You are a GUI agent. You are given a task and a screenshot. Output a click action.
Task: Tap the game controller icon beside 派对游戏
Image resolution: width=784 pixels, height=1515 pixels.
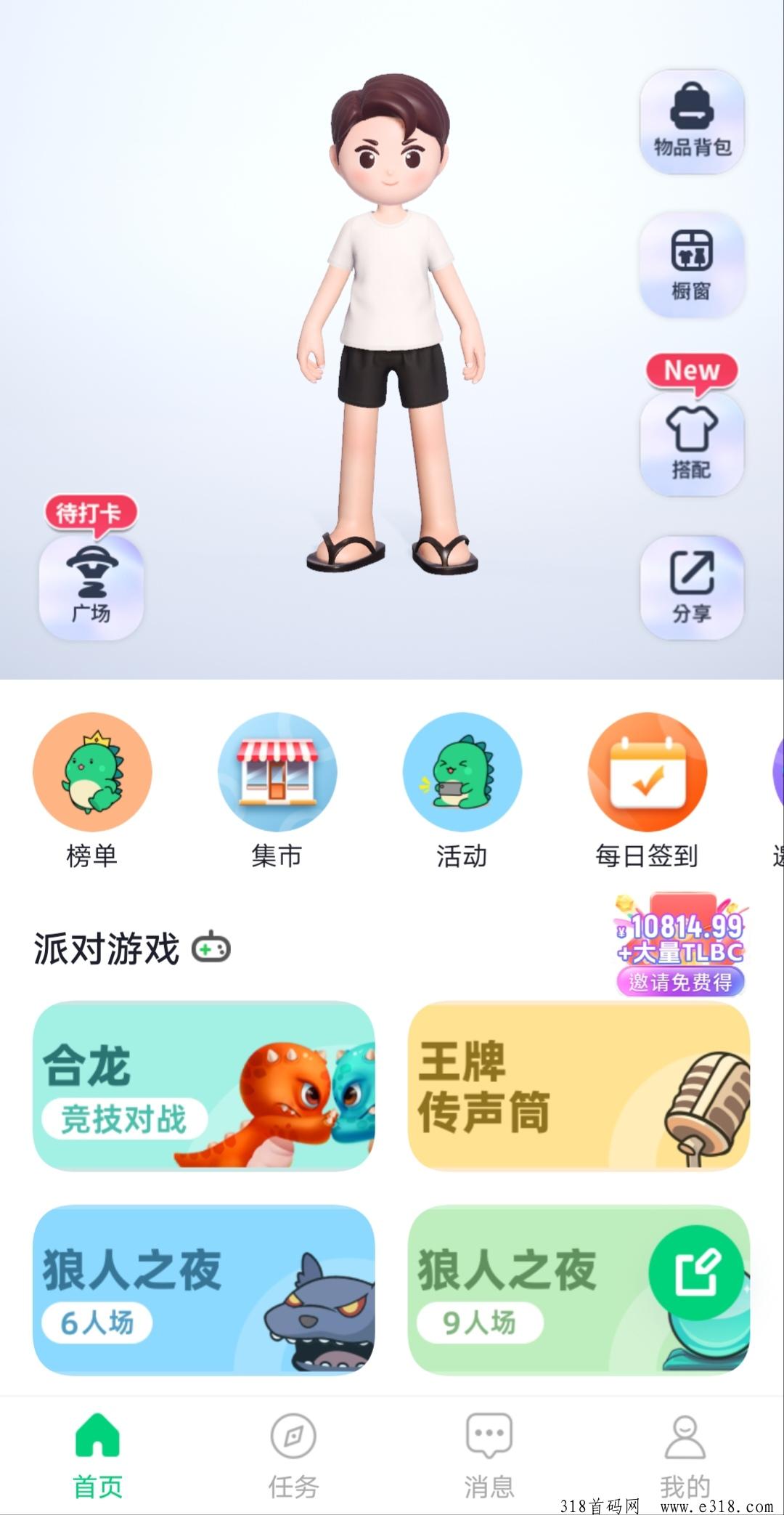click(211, 949)
